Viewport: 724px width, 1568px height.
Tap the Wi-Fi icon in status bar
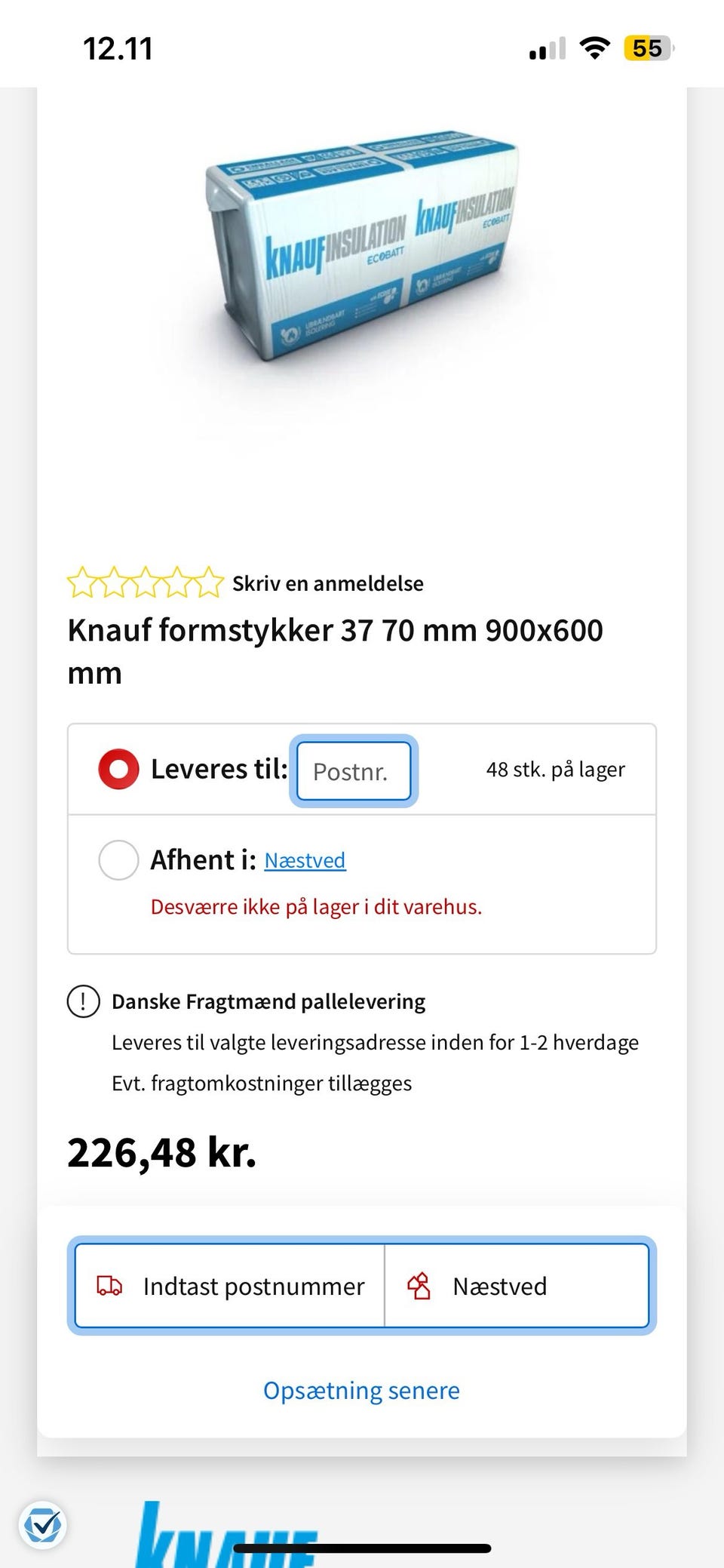click(x=594, y=48)
